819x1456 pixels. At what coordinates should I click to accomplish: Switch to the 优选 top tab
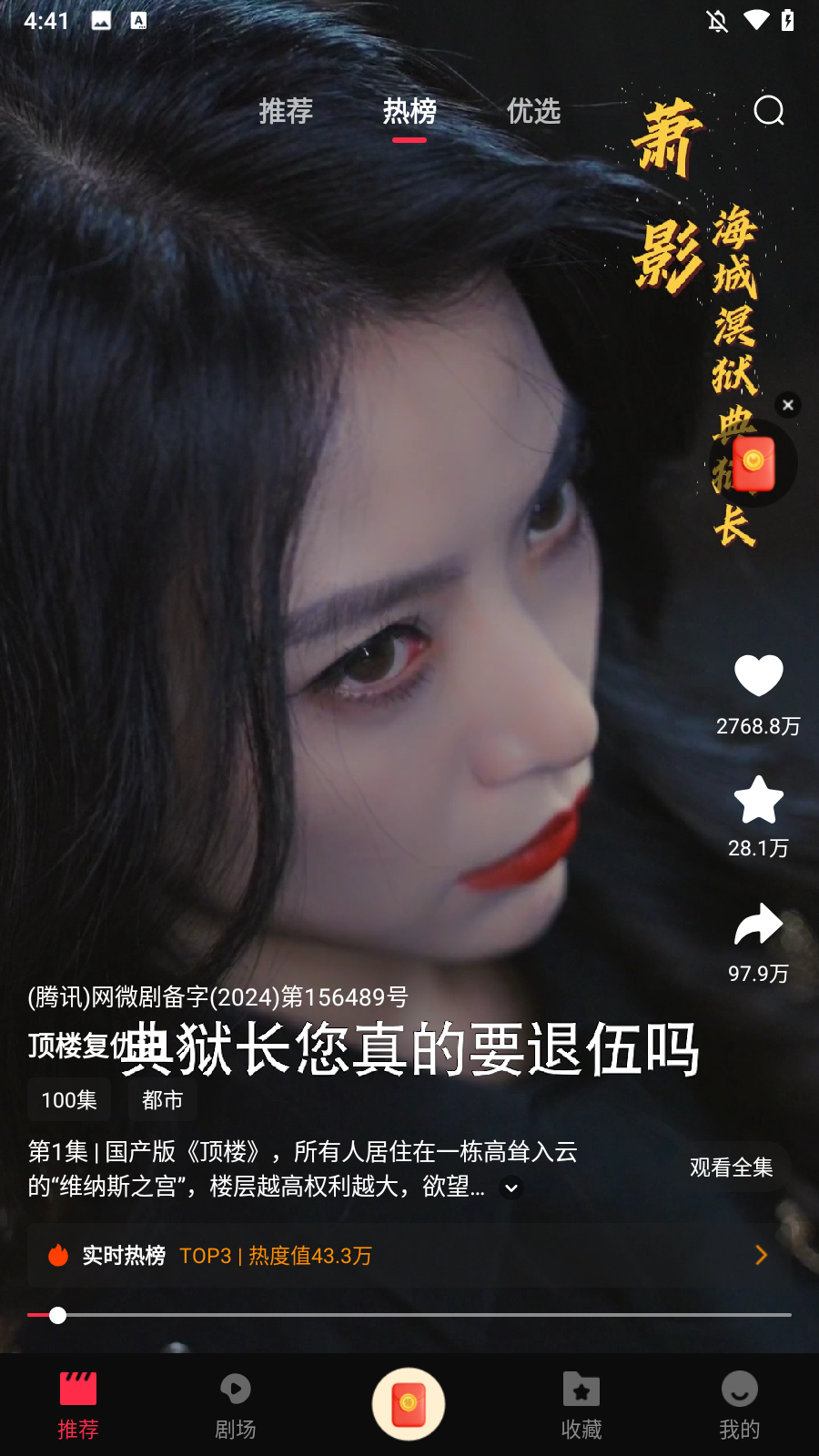[x=533, y=111]
